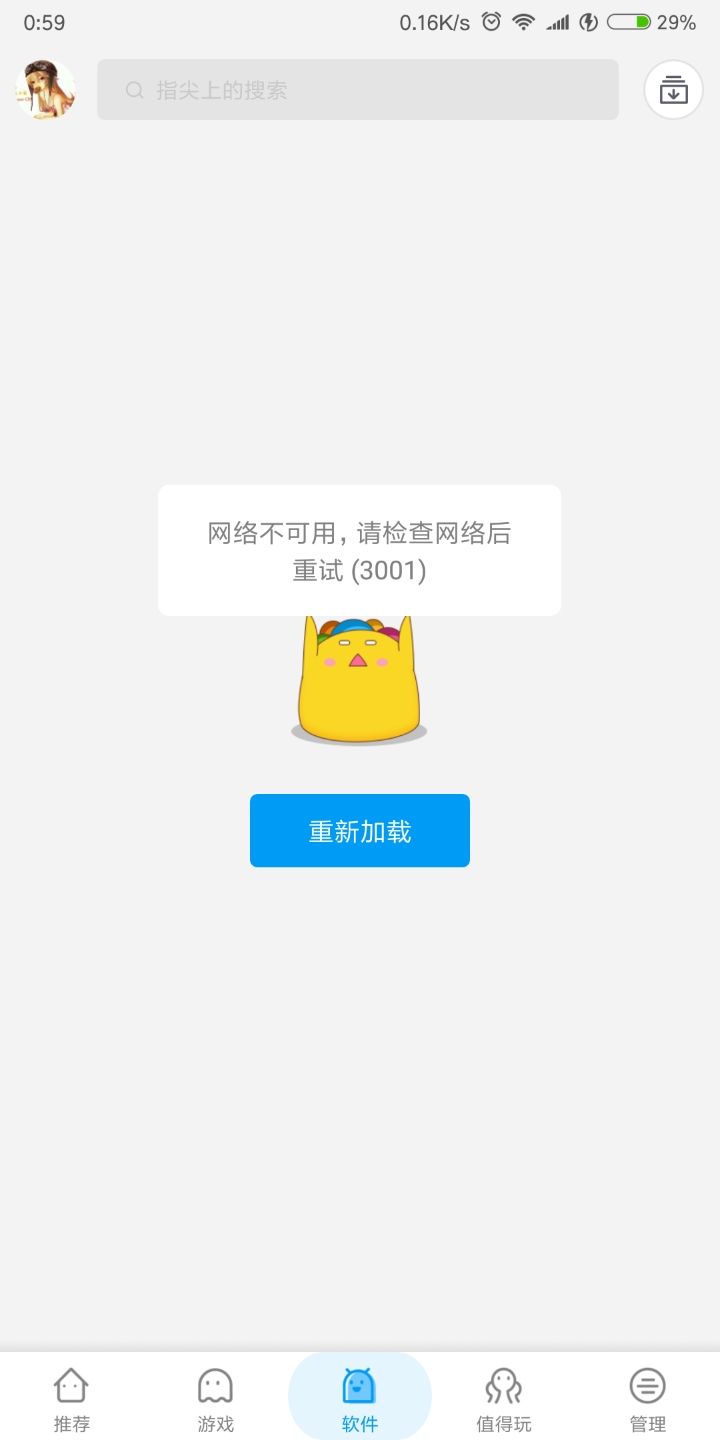Go to the 值得玩 tab
Viewport: 720px width, 1440px height.
504,1398
